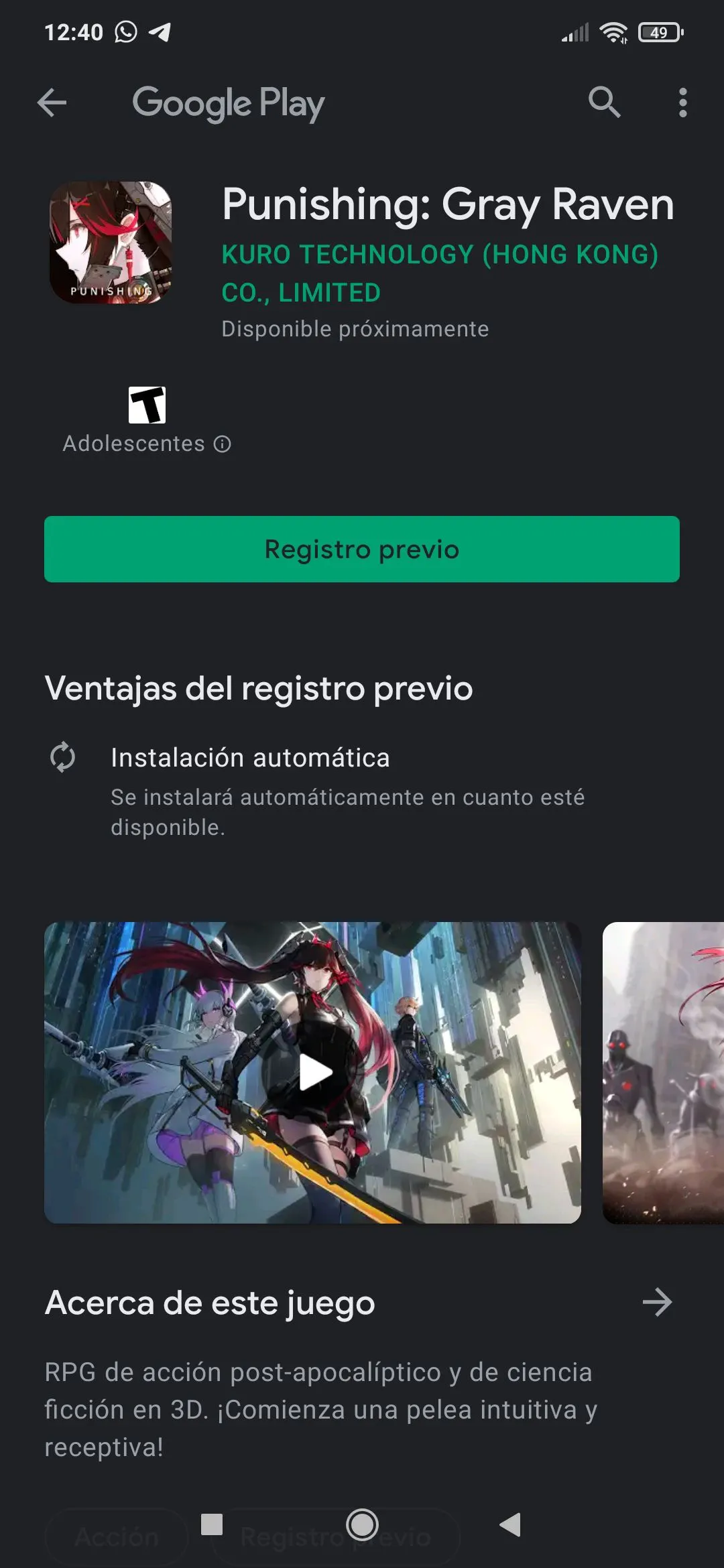Open the Google Play search icon

604,103
